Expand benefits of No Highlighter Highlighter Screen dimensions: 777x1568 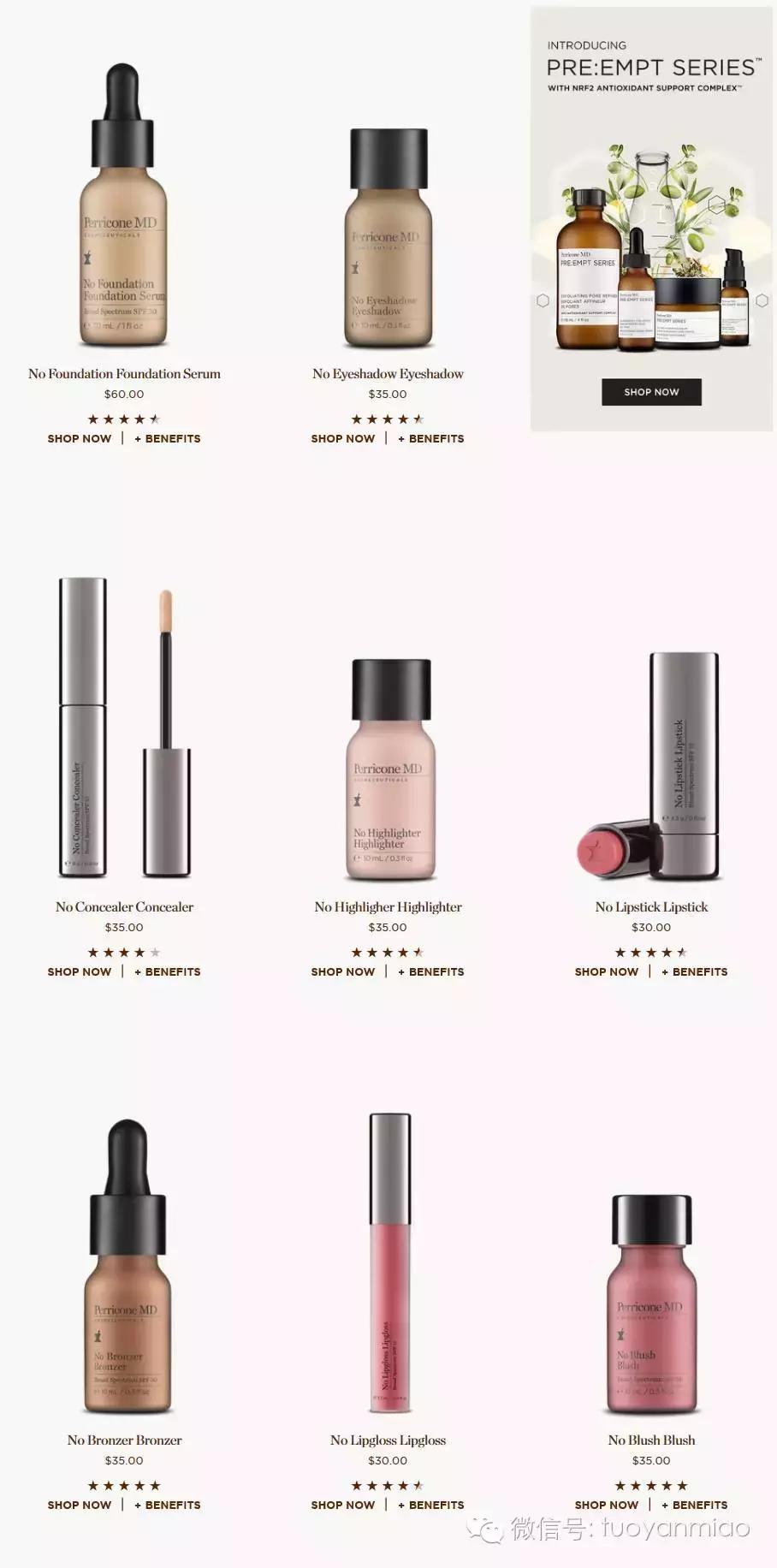click(431, 971)
